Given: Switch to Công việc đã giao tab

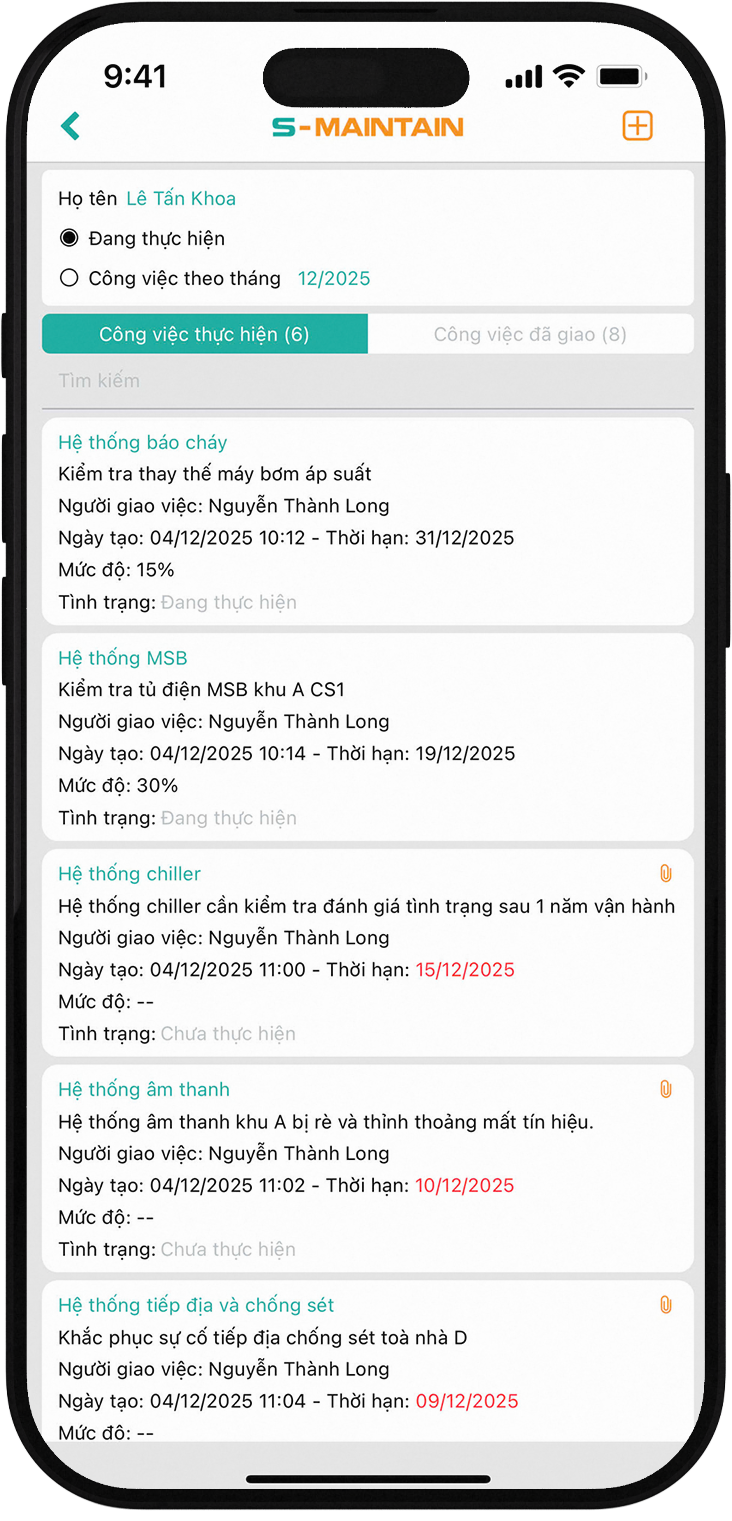Looking at the screenshot, I should pyautogui.click(x=530, y=334).
